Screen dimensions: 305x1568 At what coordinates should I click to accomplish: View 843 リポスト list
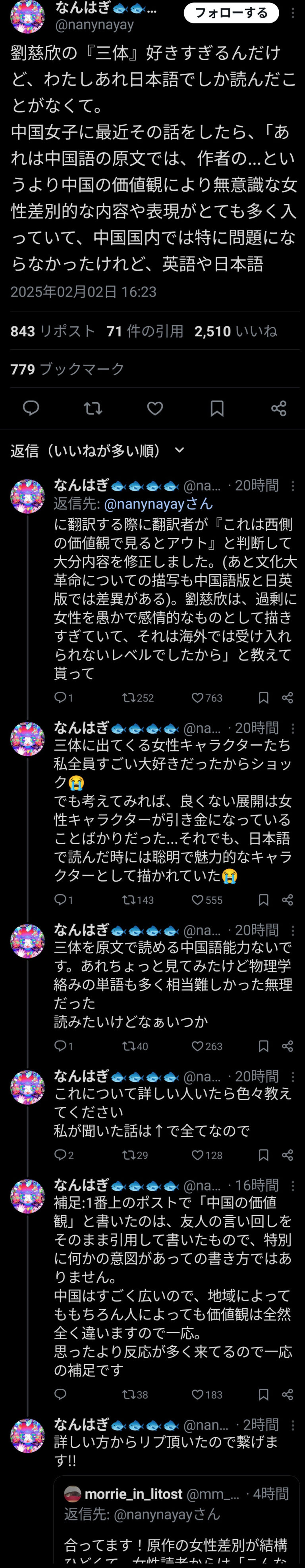click(52, 331)
